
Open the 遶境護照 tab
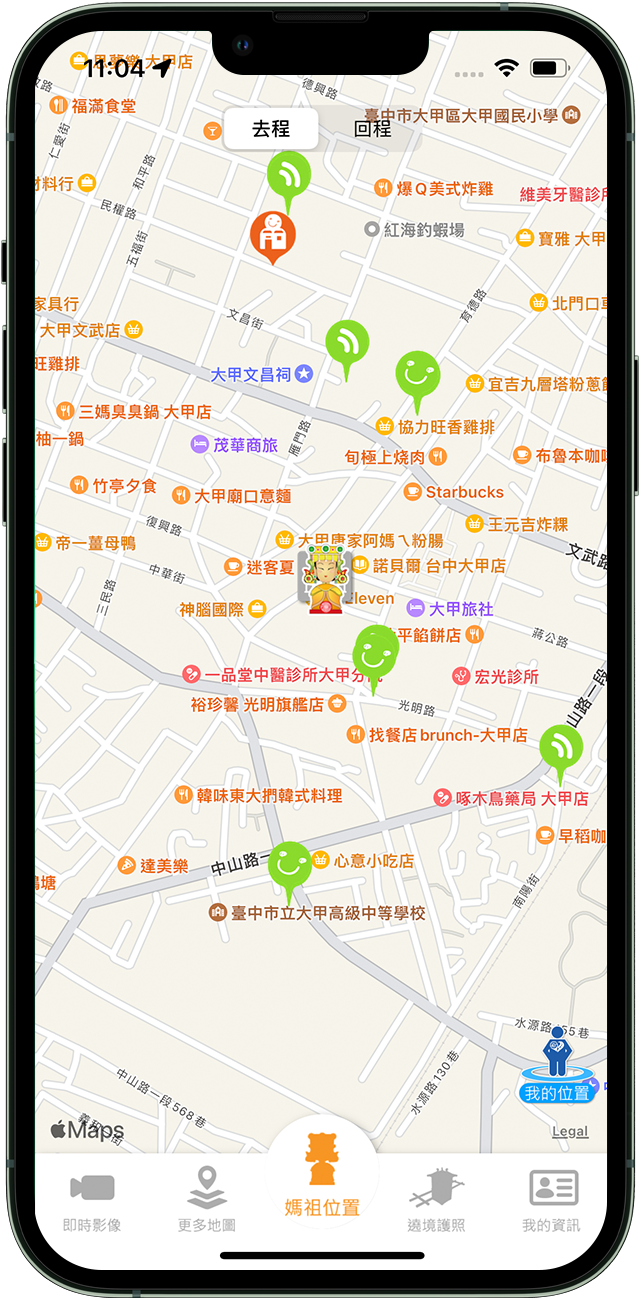click(436, 1201)
